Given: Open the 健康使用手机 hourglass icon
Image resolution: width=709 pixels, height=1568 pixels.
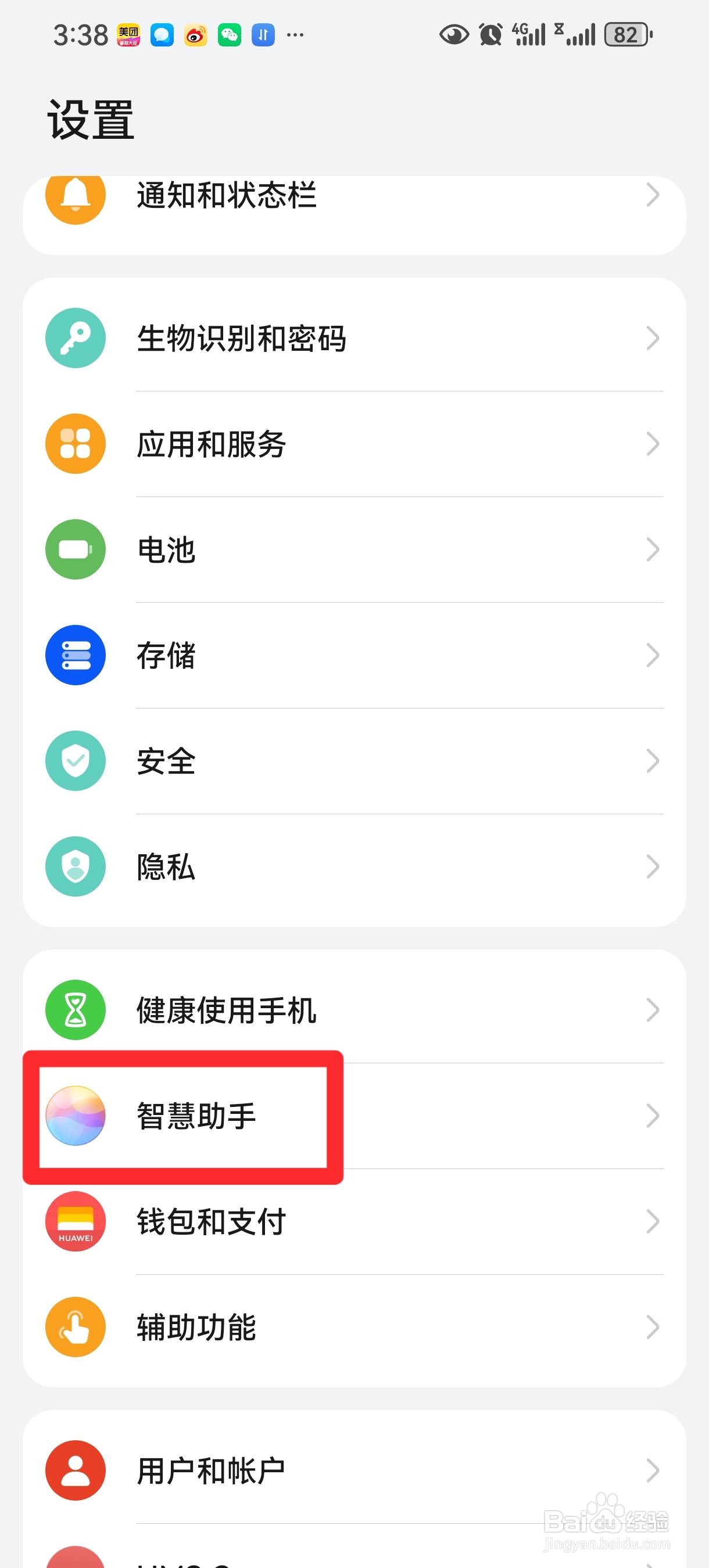Looking at the screenshot, I should pyautogui.click(x=75, y=1009).
